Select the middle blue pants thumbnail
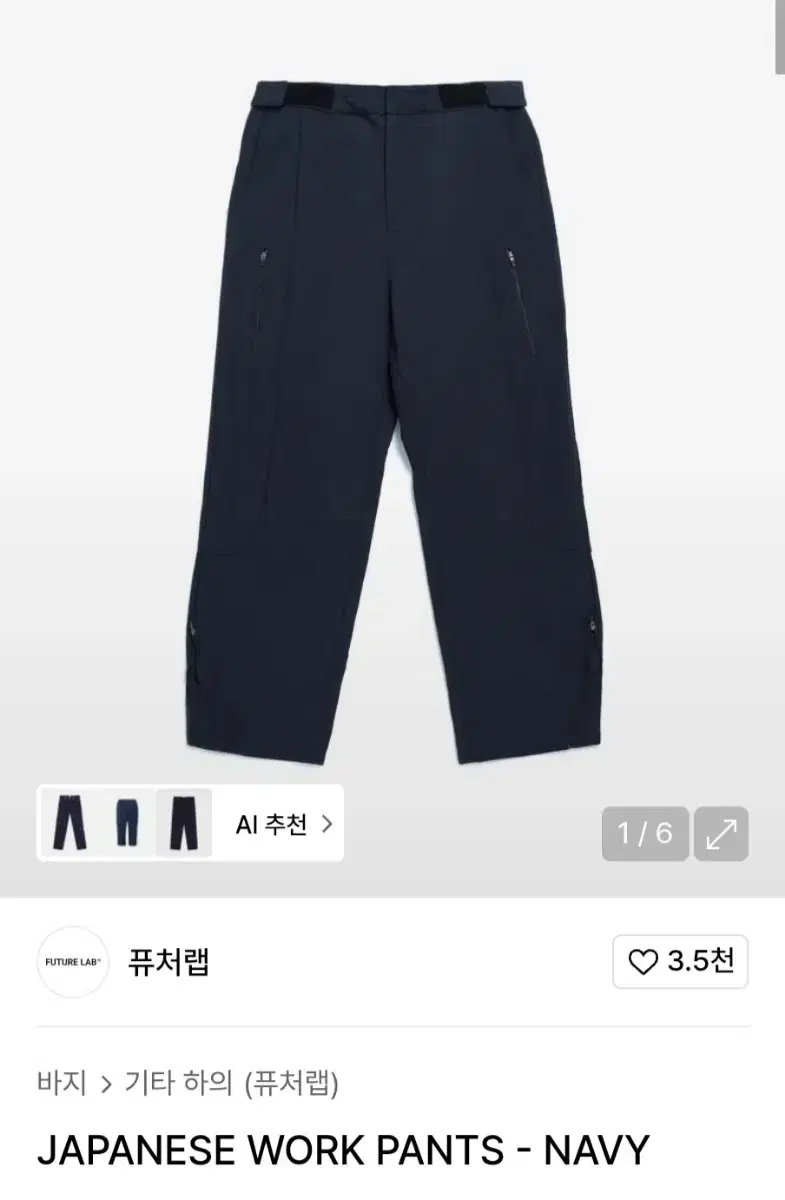Viewport: 785px width, 1200px height. pos(125,823)
